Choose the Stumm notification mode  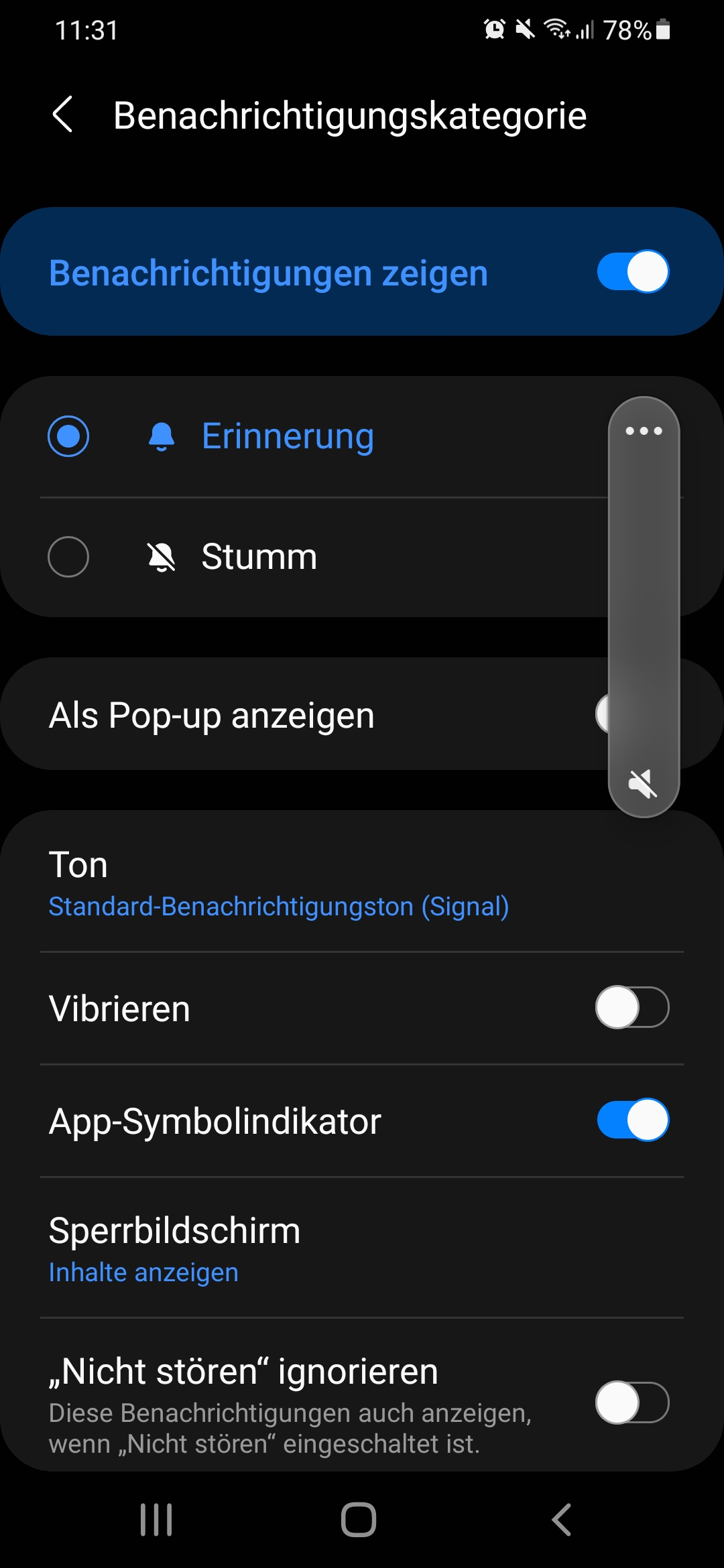68,557
